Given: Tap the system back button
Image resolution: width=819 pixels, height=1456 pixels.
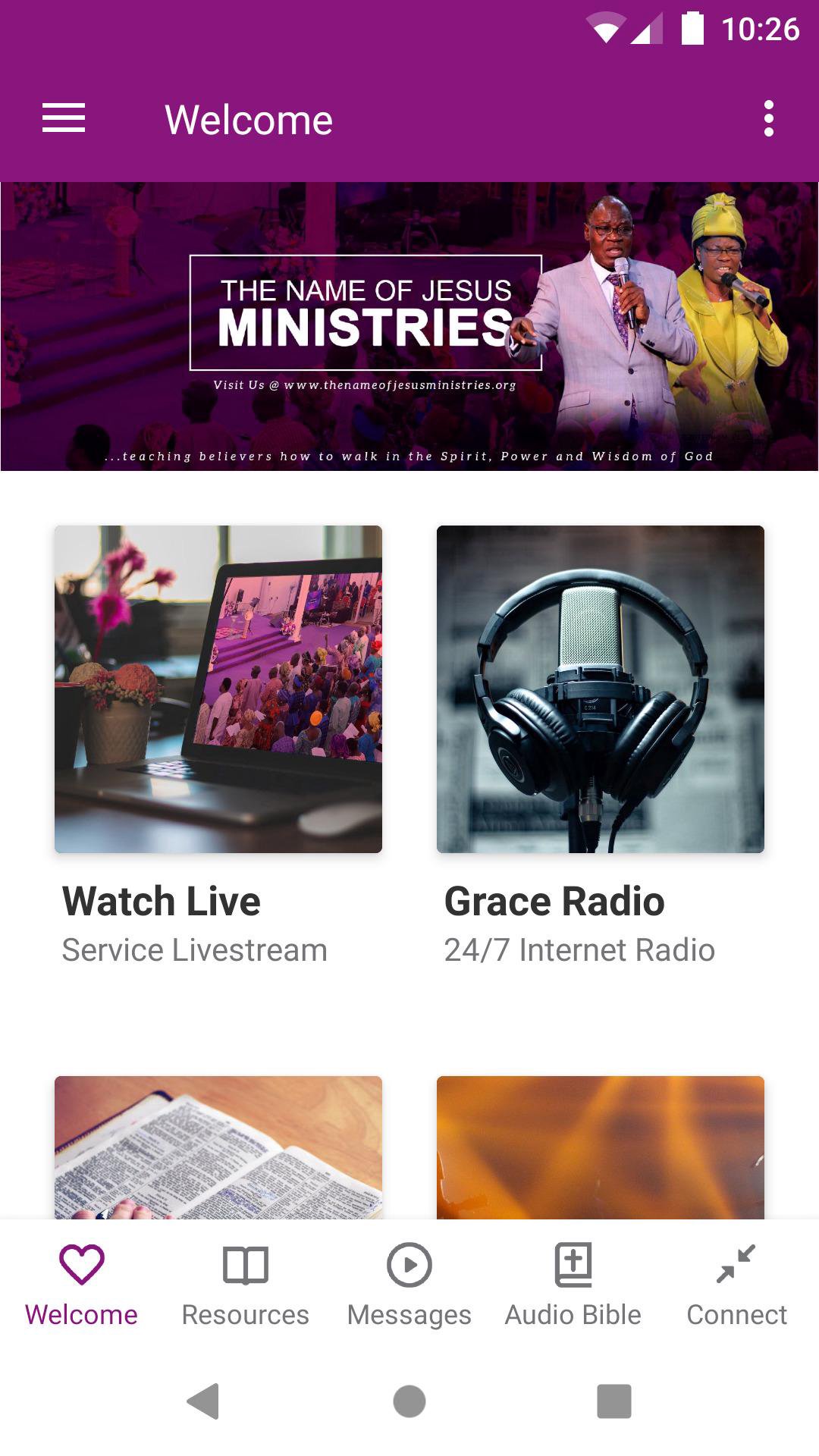Looking at the screenshot, I should (203, 1401).
